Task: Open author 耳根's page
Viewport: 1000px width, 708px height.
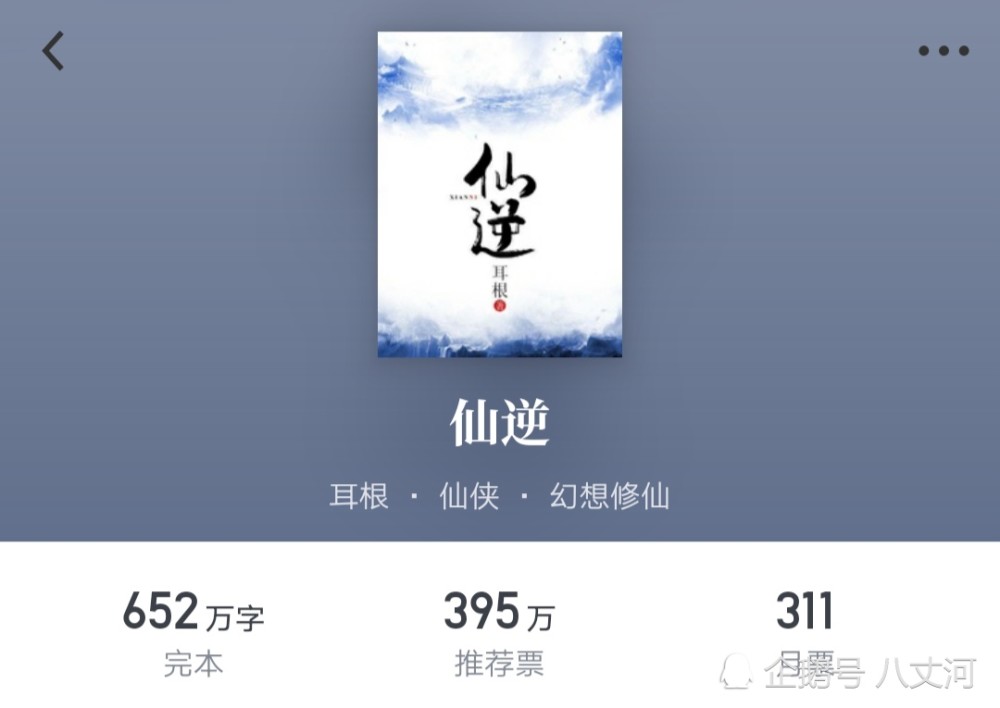Action: 359,496
